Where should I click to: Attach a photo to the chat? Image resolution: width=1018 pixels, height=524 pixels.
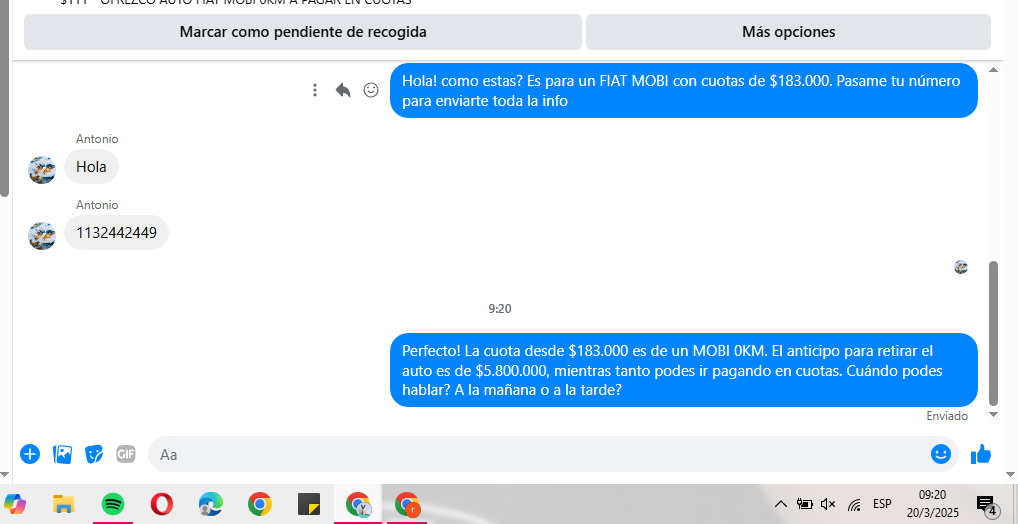(x=62, y=454)
